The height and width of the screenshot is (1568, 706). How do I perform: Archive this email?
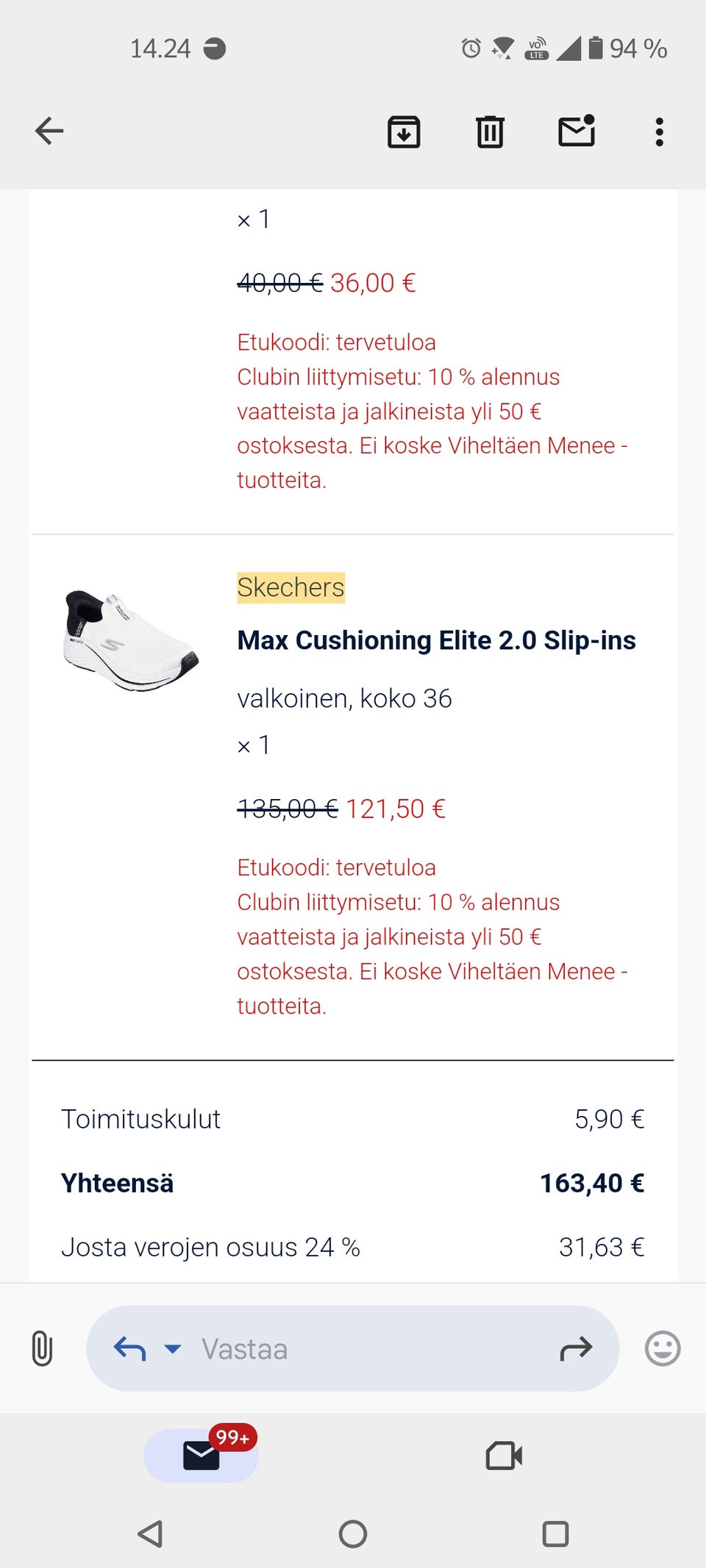(x=404, y=132)
